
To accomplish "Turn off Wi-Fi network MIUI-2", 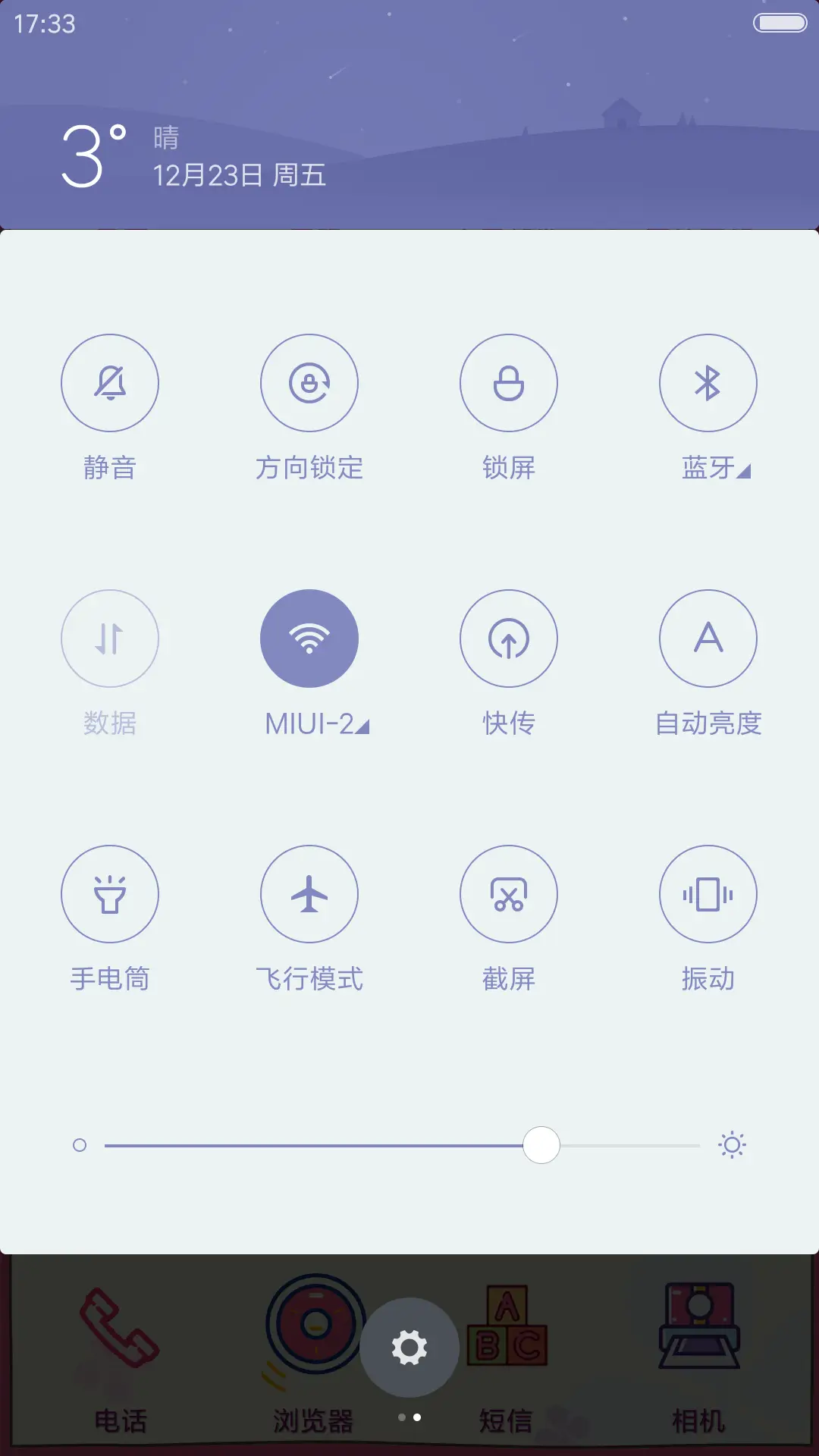I will coord(309,639).
